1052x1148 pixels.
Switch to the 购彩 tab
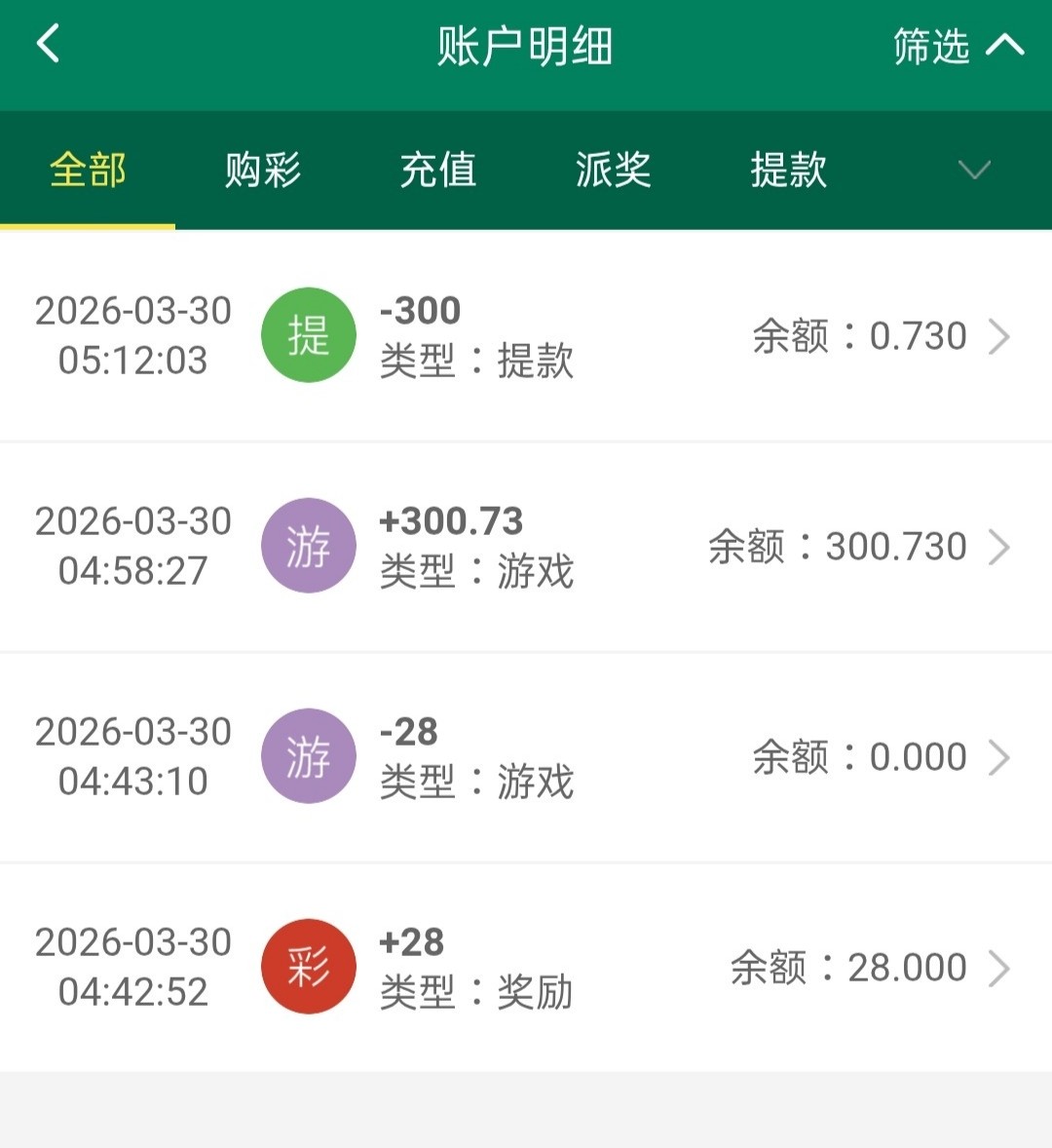(x=263, y=171)
